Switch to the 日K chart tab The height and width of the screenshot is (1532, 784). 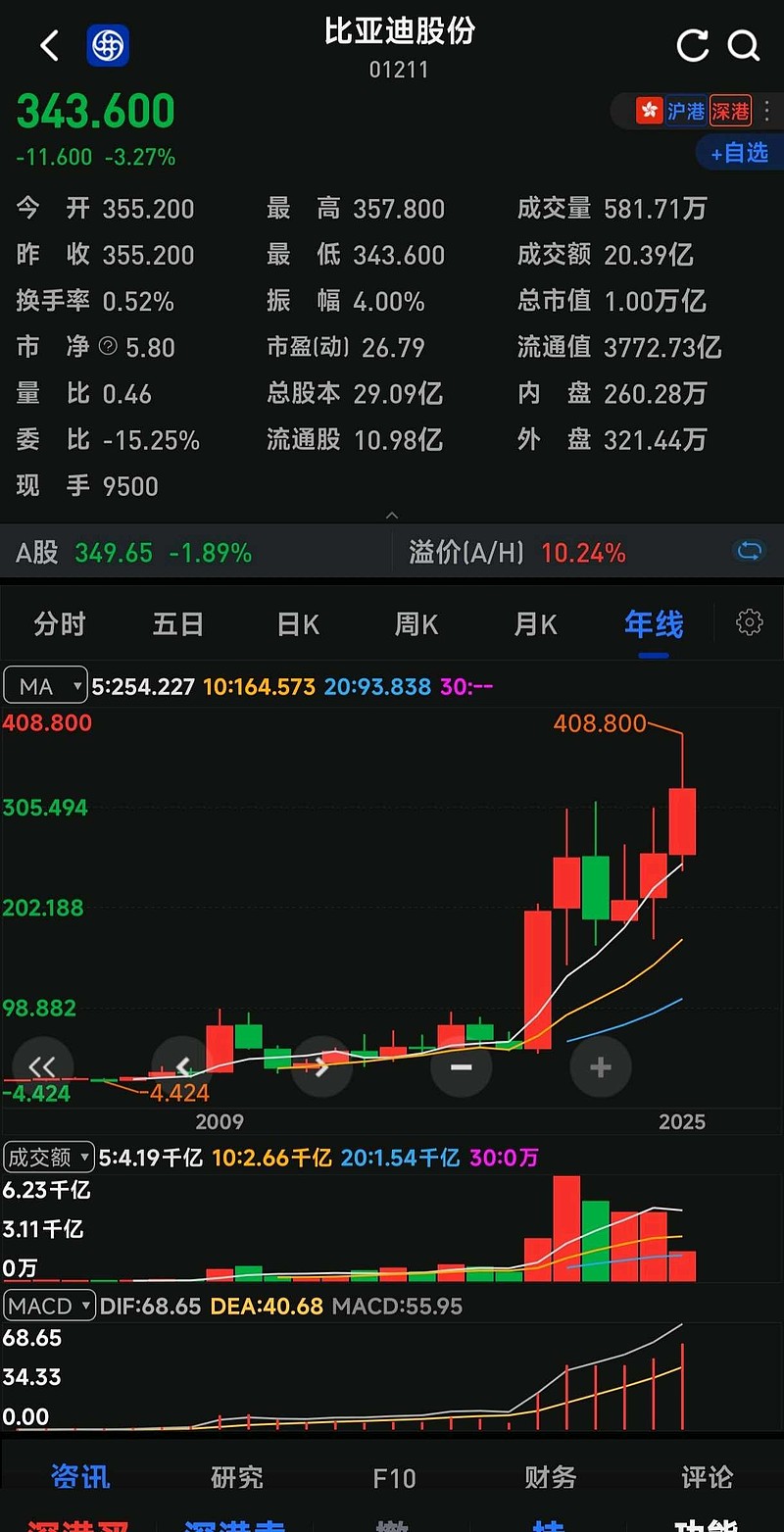tap(297, 623)
